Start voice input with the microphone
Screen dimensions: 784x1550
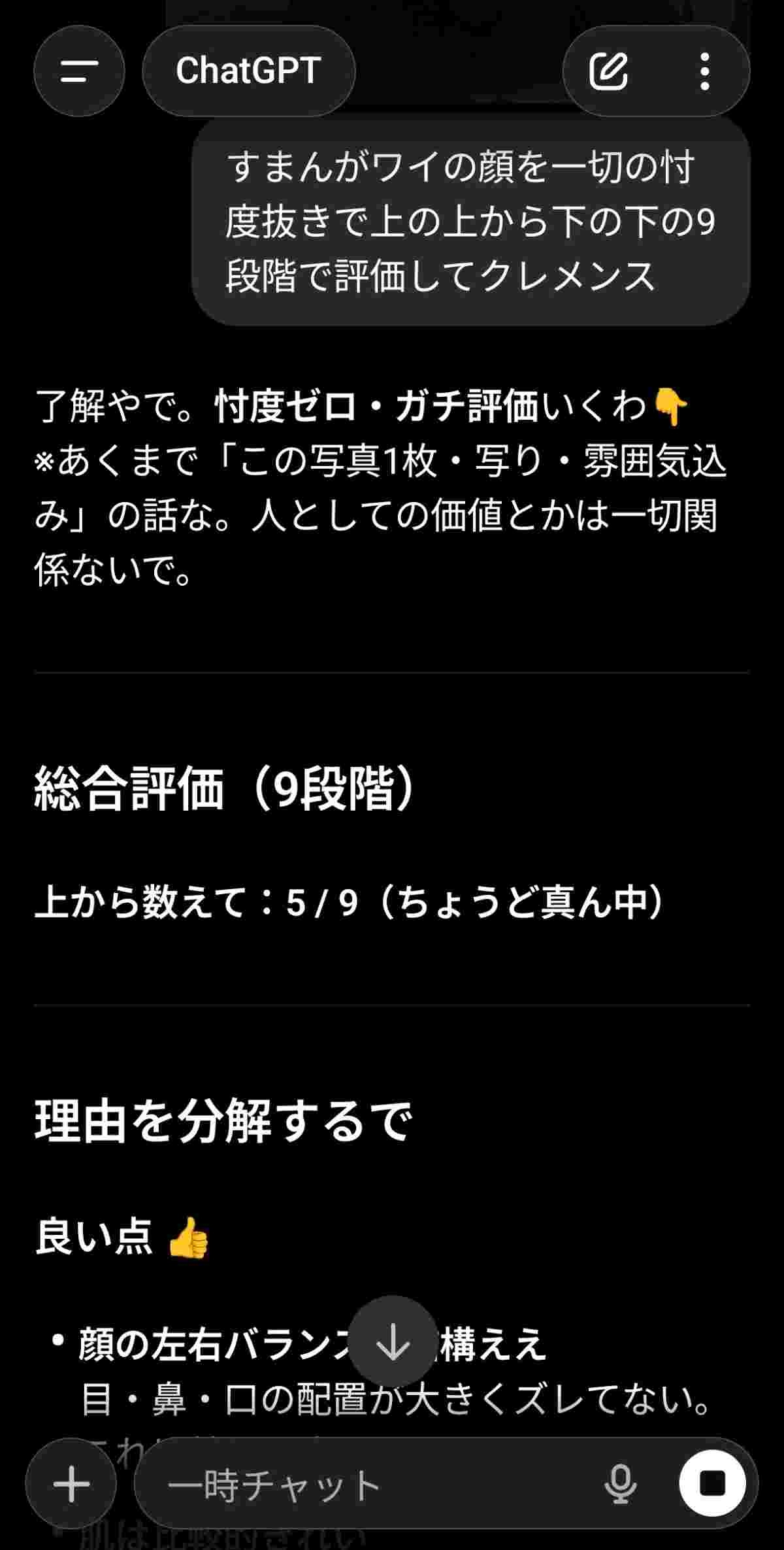(x=620, y=1484)
